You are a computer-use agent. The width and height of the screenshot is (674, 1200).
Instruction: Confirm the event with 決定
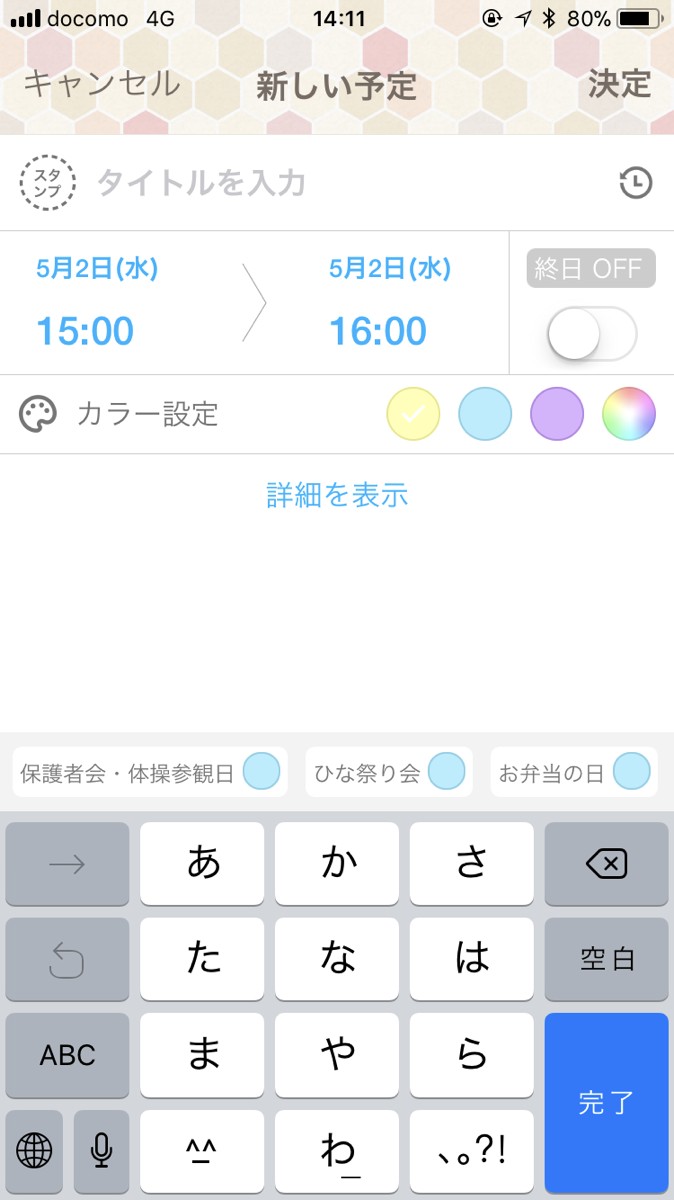(x=619, y=84)
